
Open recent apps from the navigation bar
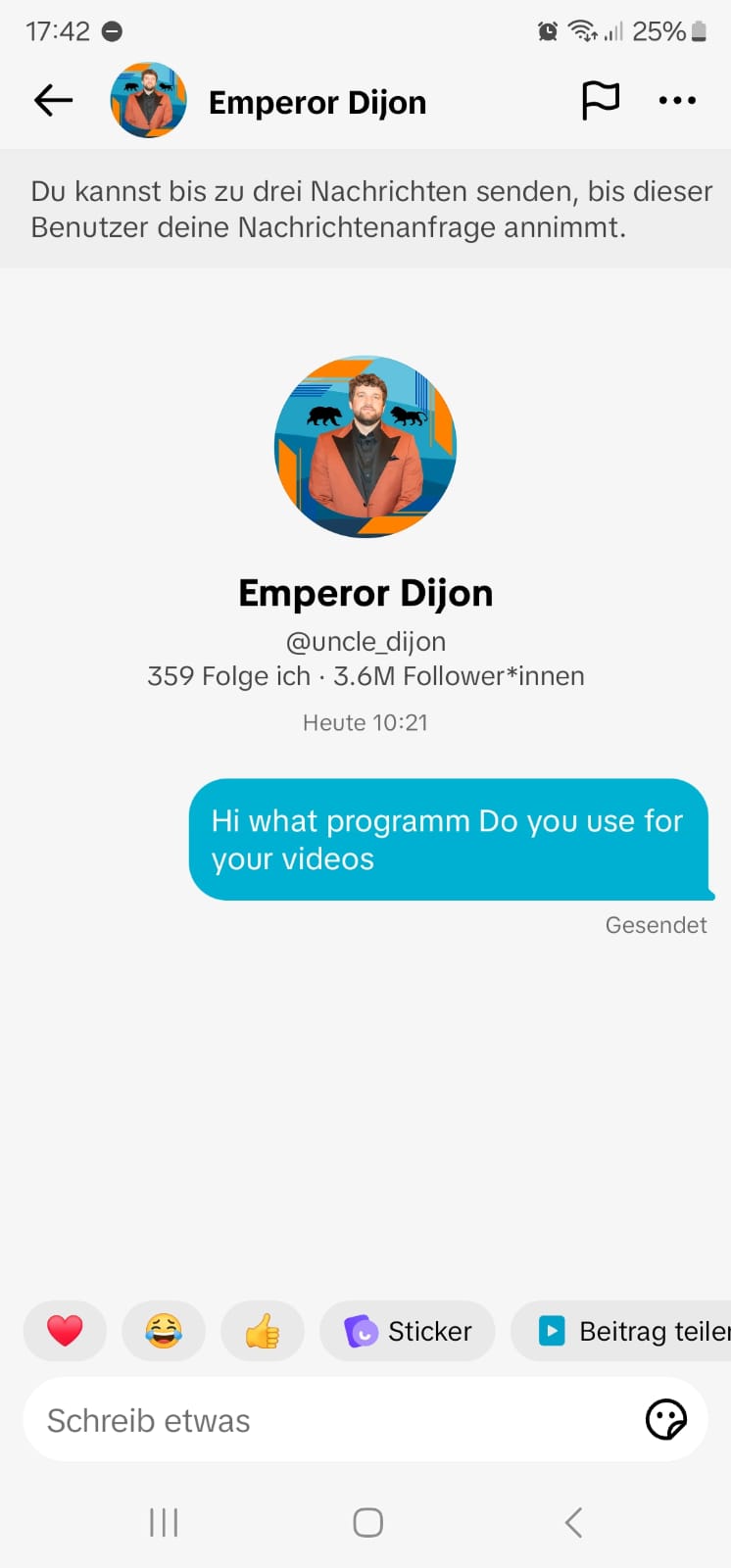[164, 1522]
